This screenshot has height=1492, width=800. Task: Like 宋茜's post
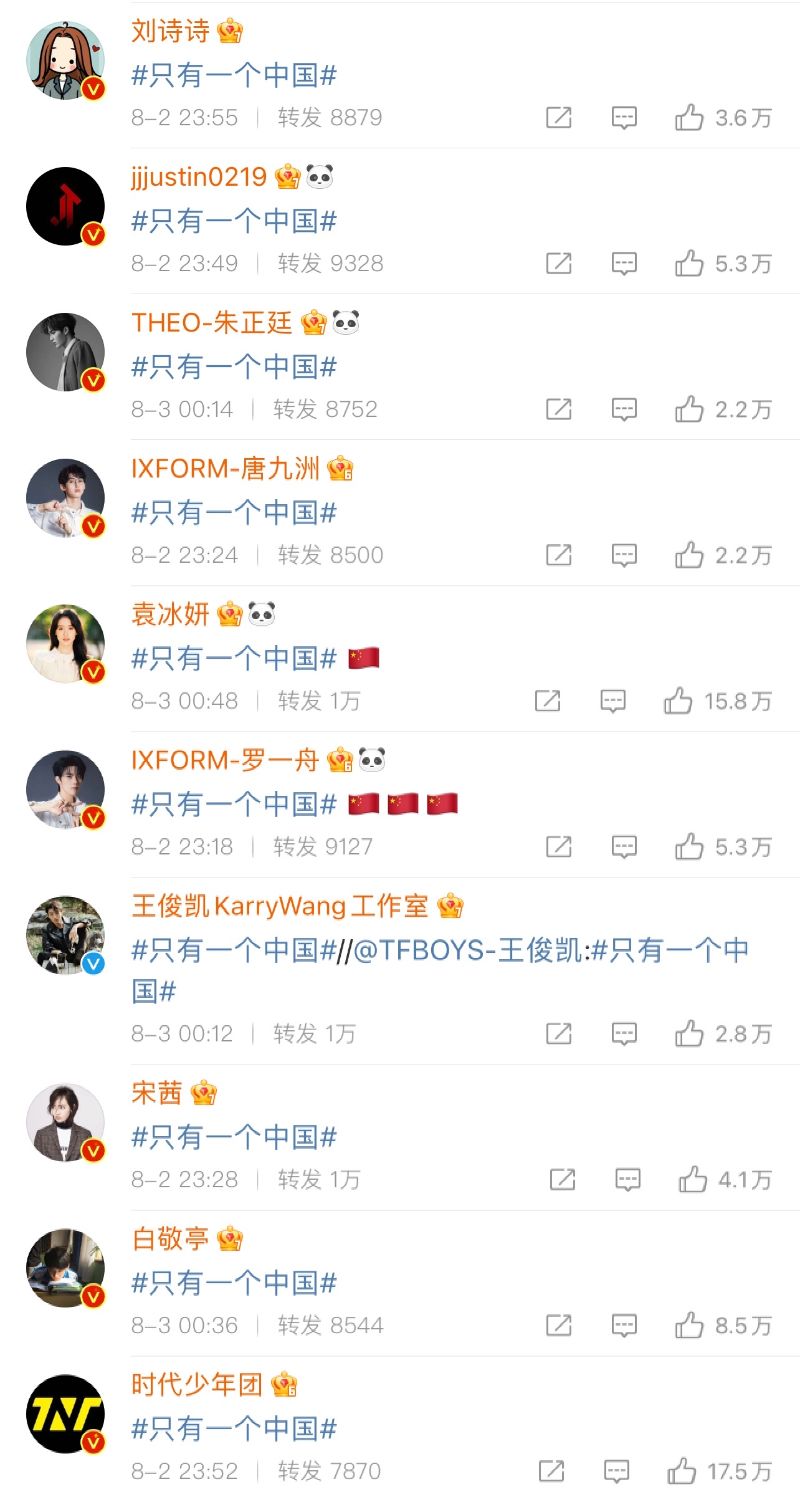[x=692, y=1180]
